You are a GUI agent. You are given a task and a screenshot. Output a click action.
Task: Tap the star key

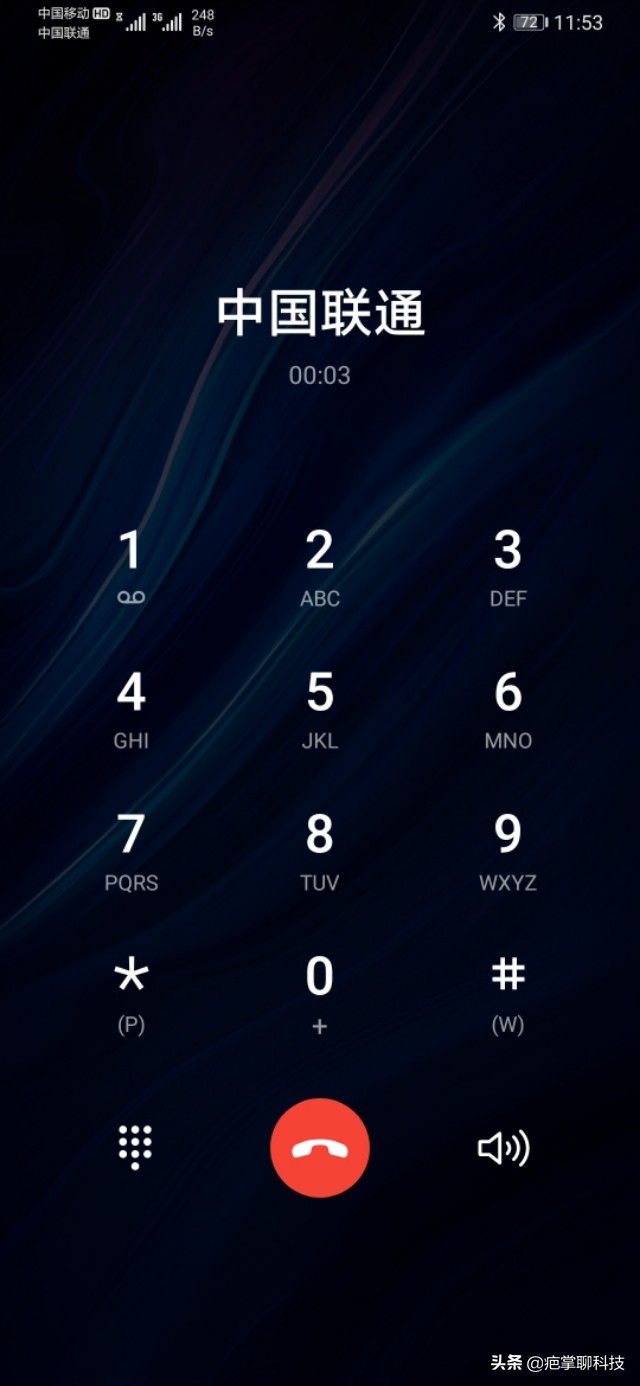pos(131,992)
